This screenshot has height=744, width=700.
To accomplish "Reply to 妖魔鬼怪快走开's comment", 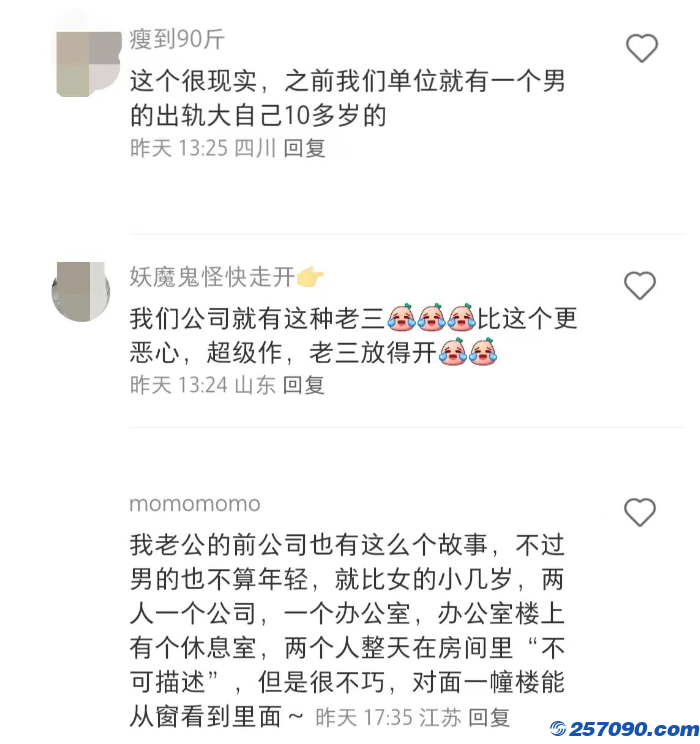I will click(x=304, y=385).
